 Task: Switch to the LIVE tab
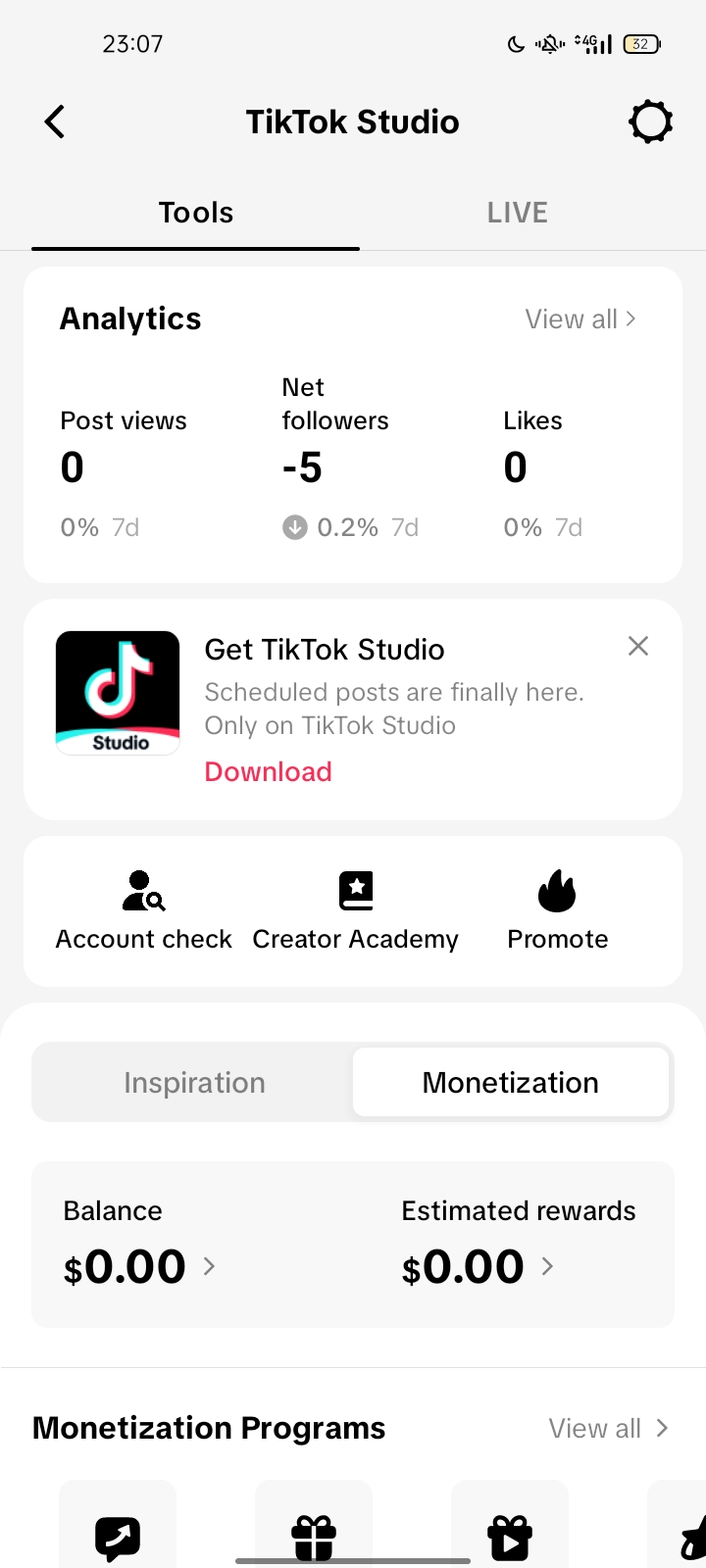517,213
